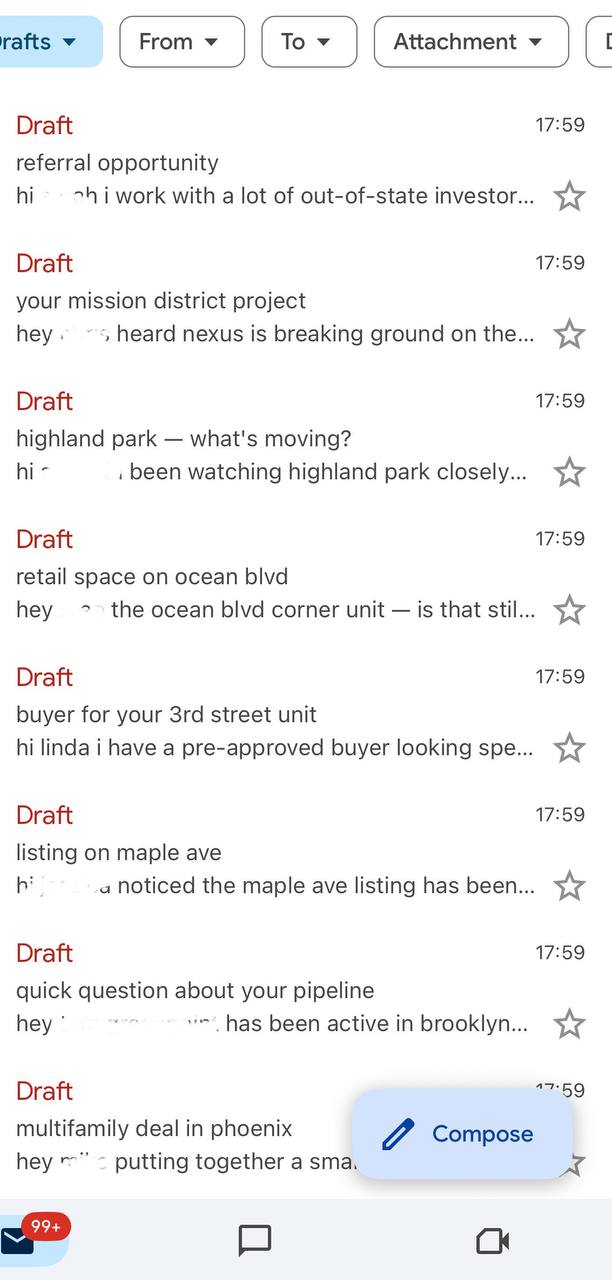Star the highland park draft

click(569, 472)
